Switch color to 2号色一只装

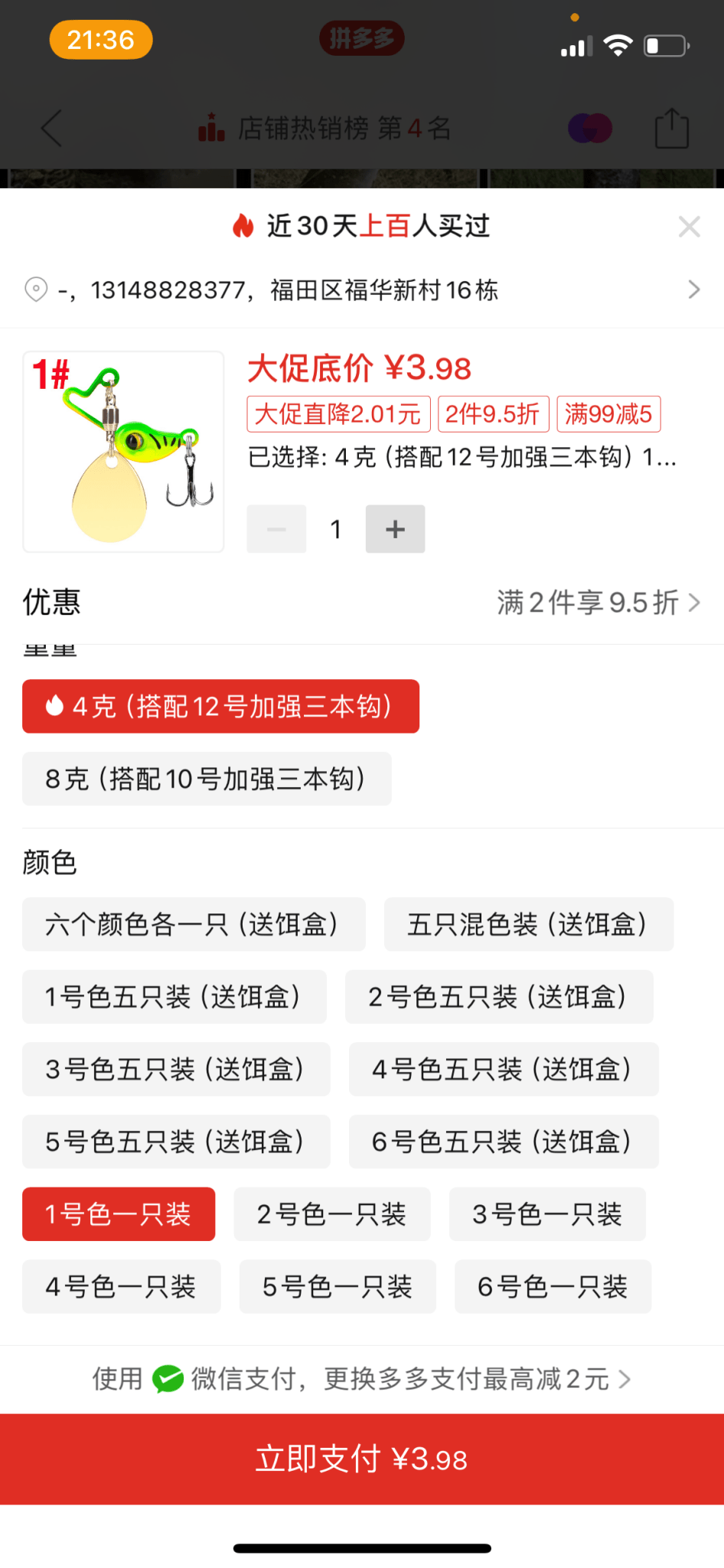[331, 1214]
